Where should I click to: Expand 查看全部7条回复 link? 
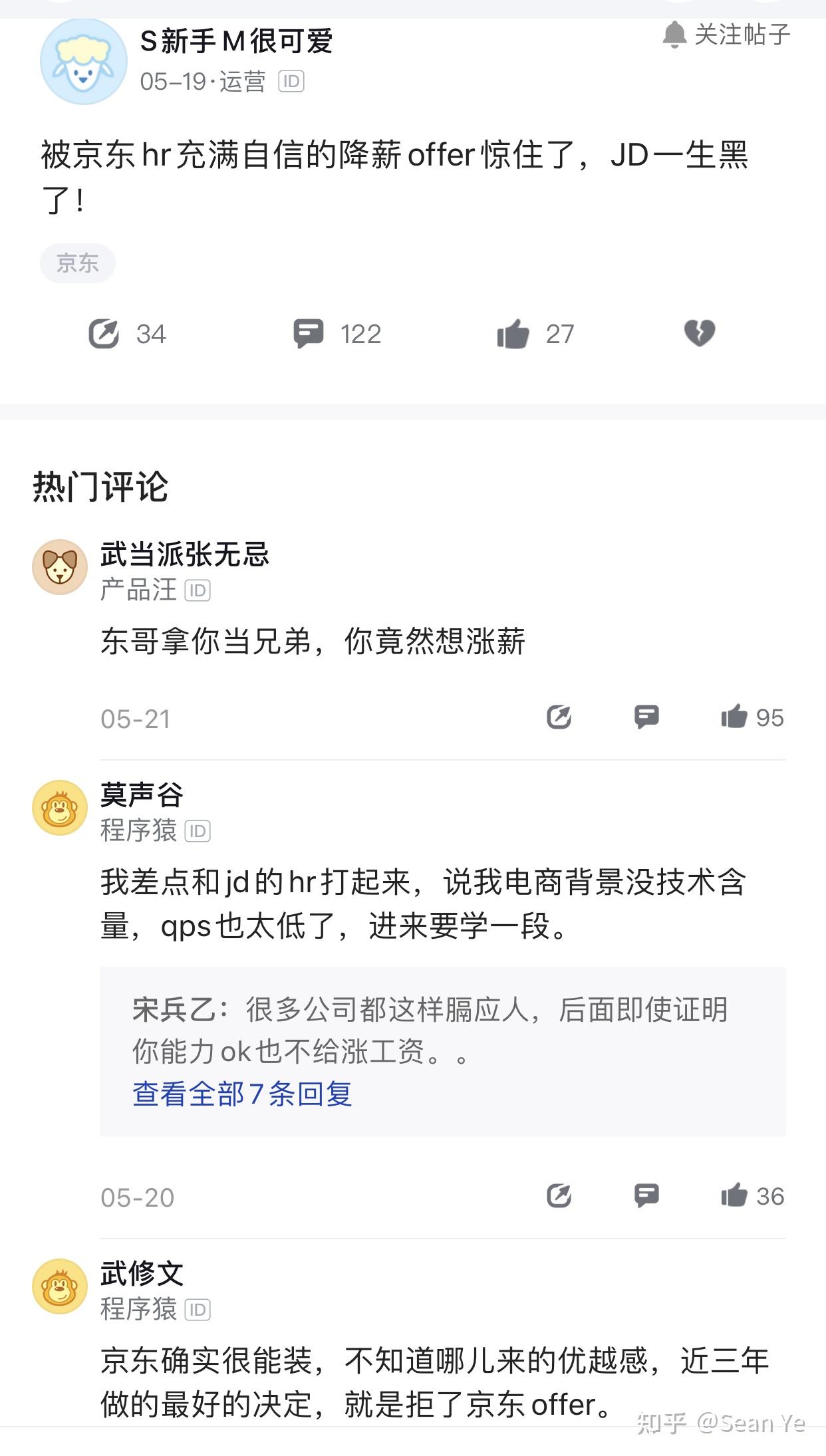pyautogui.click(x=242, y=1094)
